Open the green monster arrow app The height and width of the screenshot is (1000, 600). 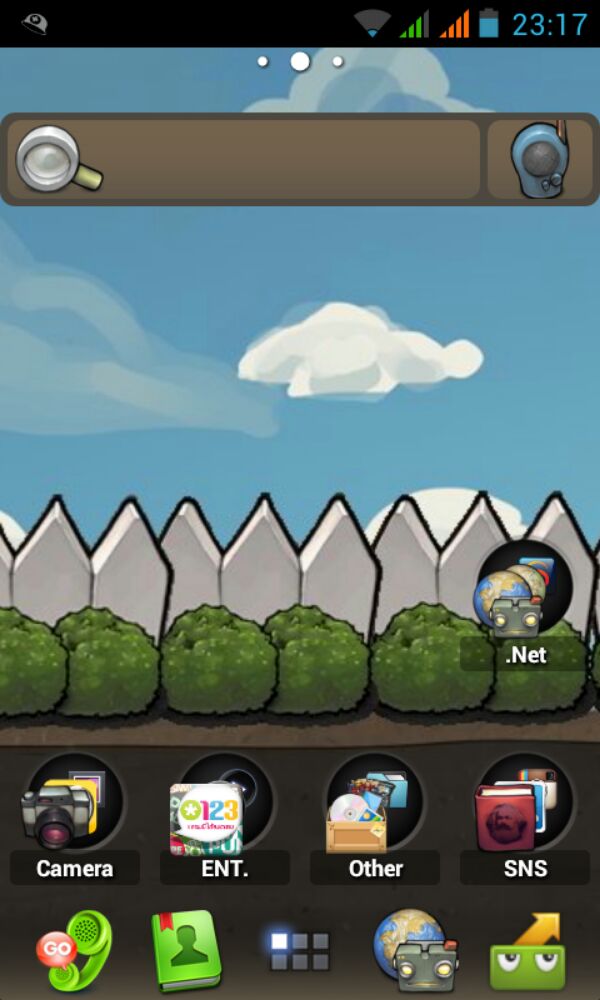(527, 951)
